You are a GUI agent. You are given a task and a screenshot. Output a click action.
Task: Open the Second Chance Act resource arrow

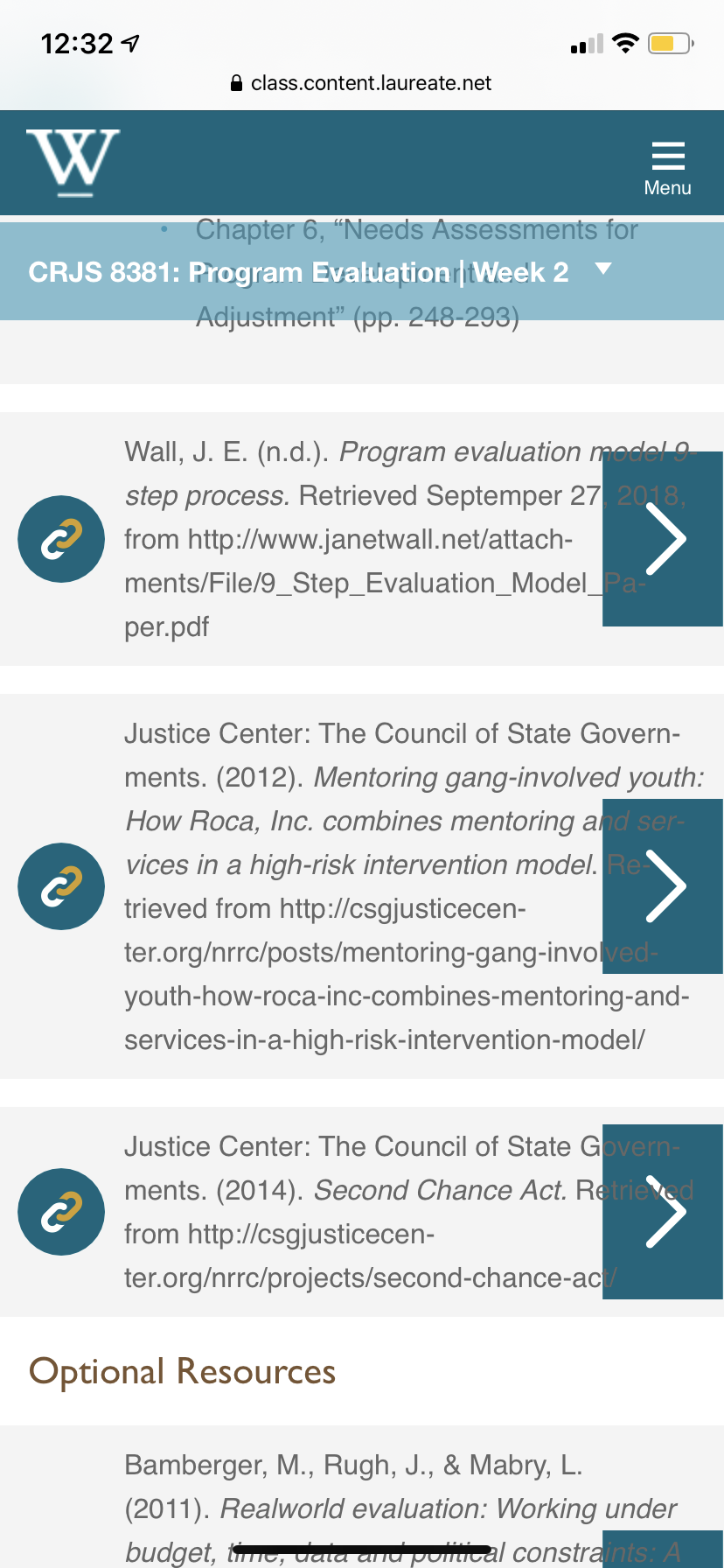coord(663,1212)
